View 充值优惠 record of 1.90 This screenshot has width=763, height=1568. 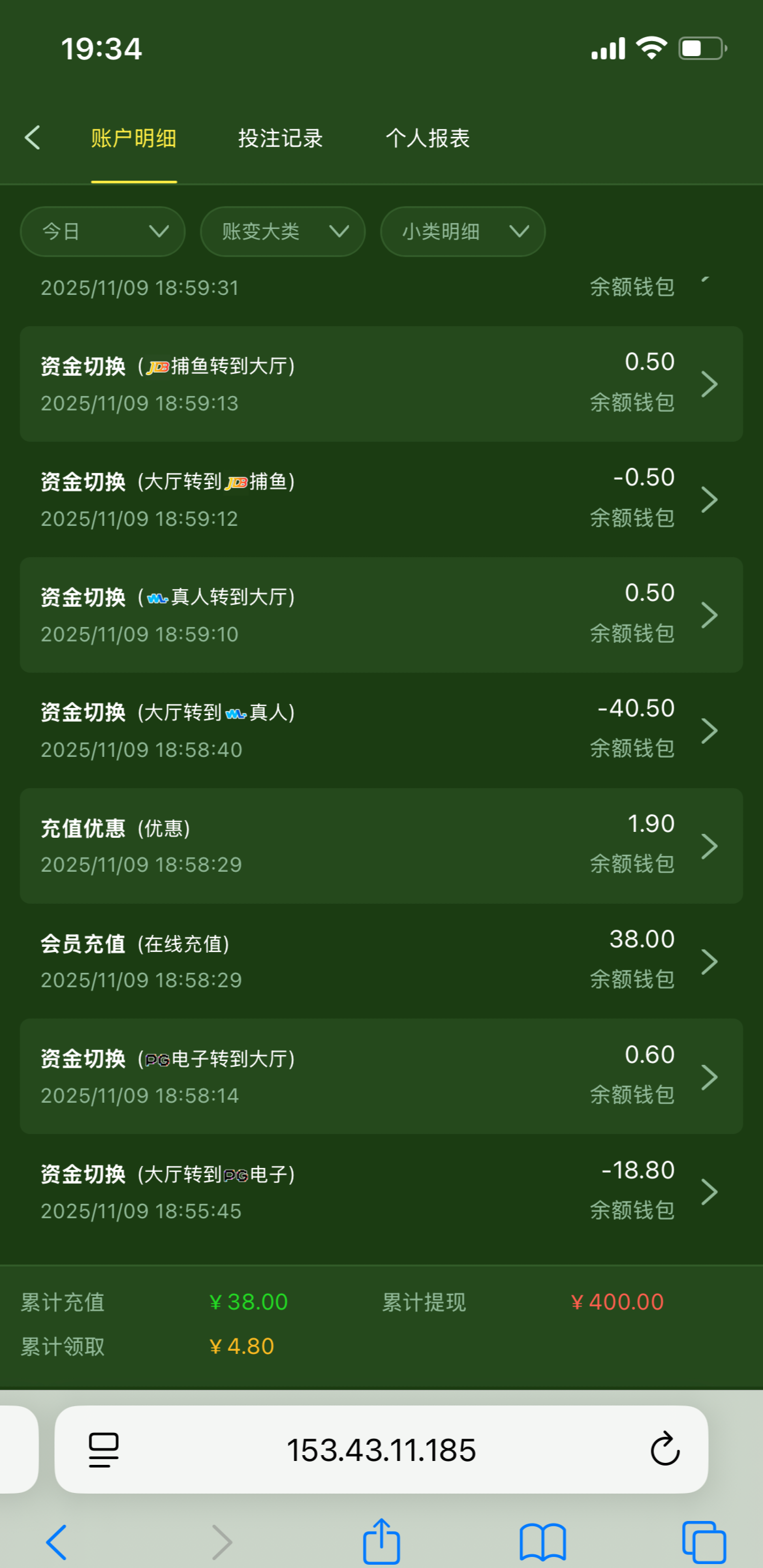coord(381,846)
